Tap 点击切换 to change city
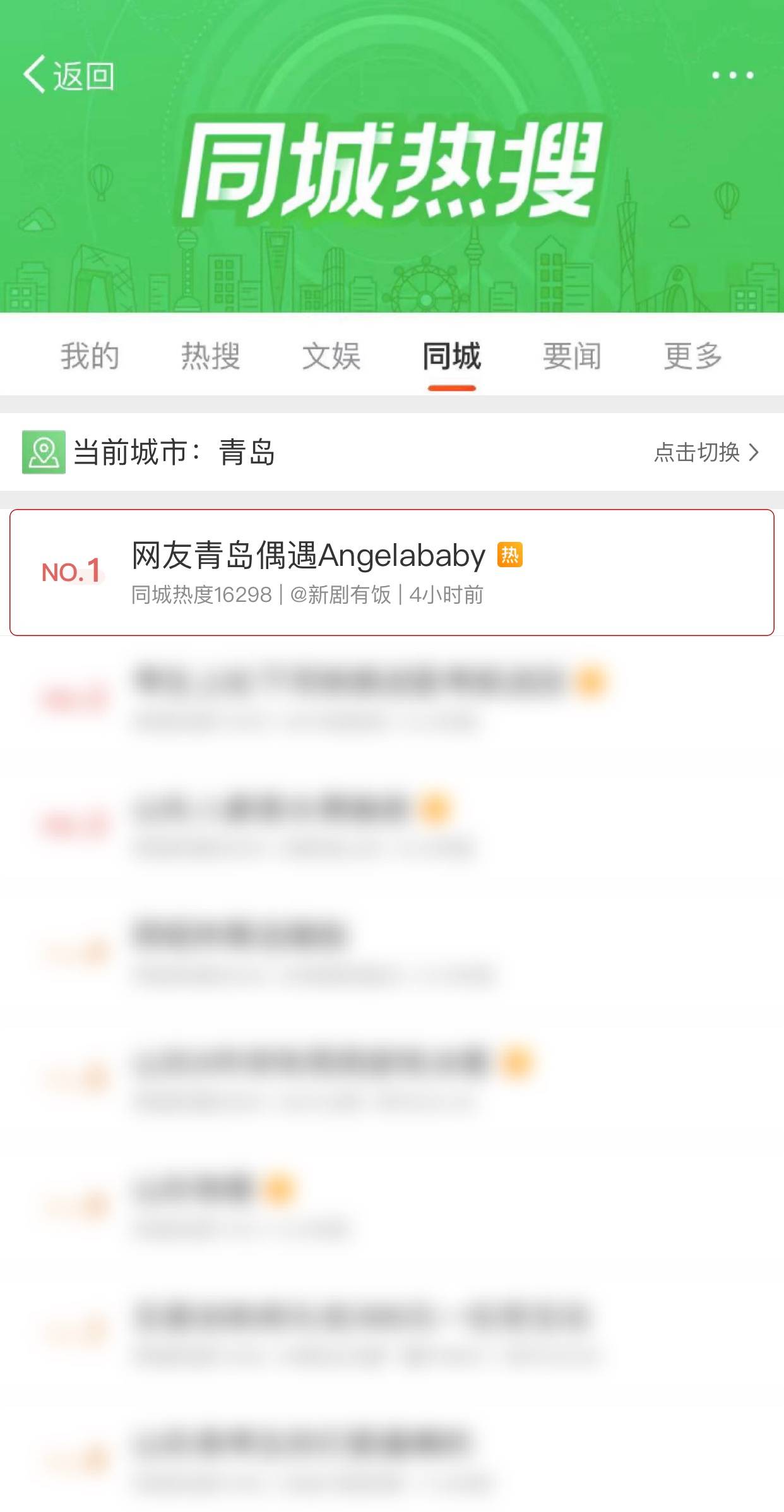 tap(706, 452)
